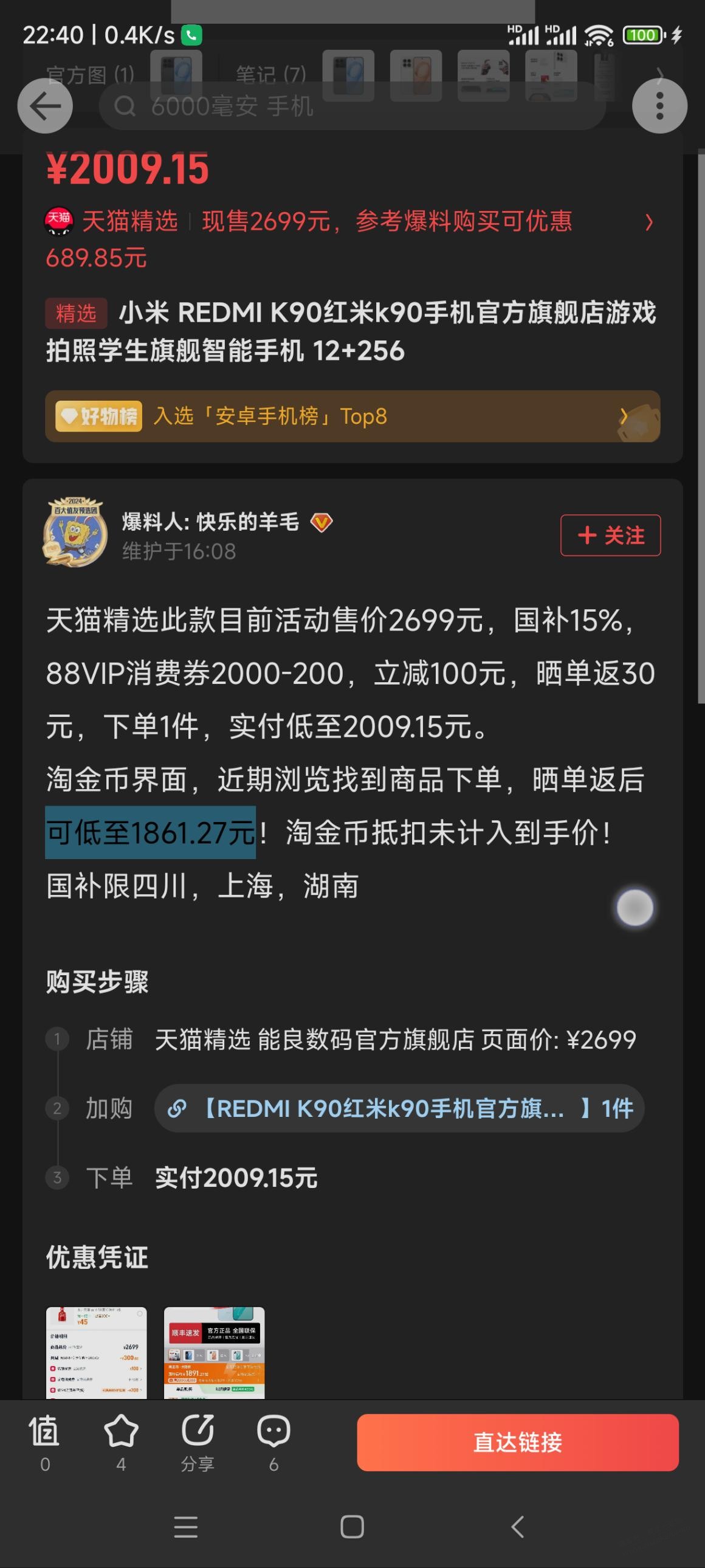Follow the tipster with the 关注 button
Screen dimensions: 705x1568
click(610, 535)
